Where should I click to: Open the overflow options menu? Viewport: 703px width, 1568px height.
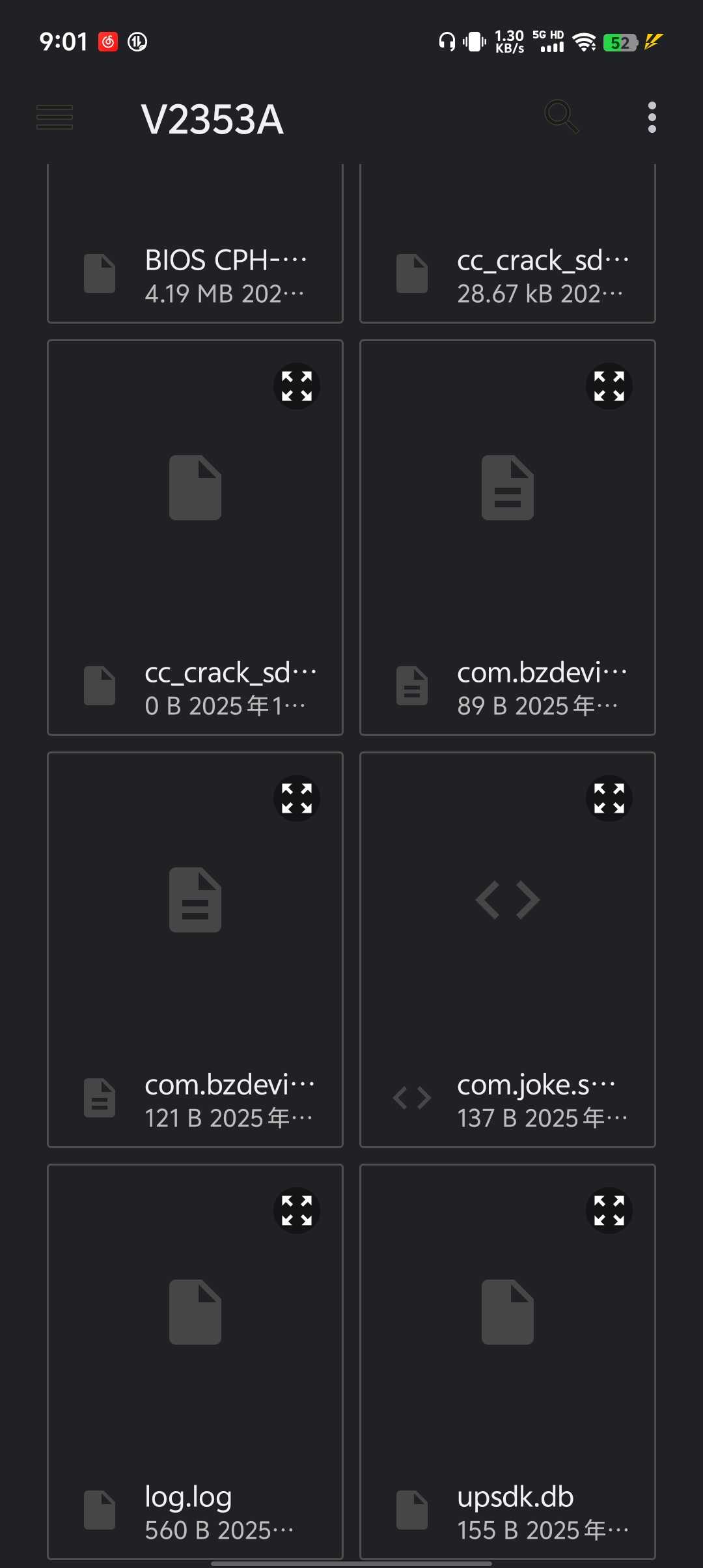[652, 118]
